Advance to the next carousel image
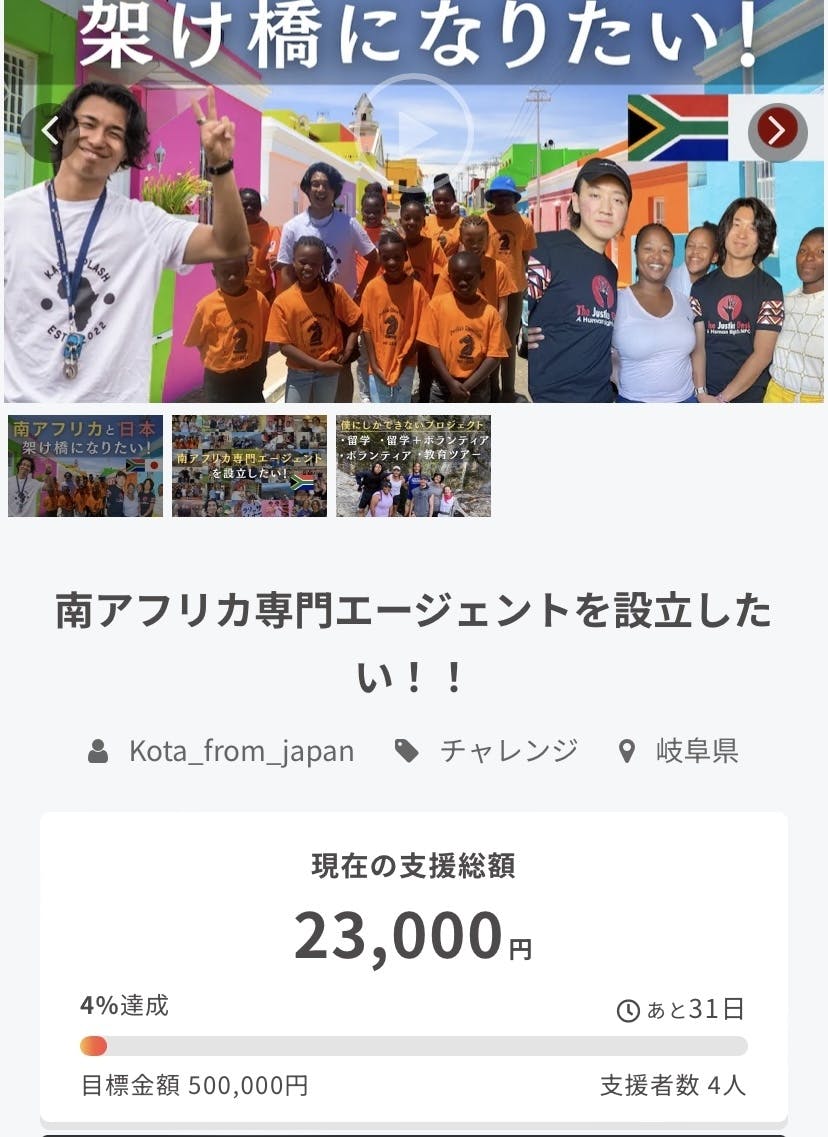The height and width of the screenshot is (1137, 828). point(778,130)
